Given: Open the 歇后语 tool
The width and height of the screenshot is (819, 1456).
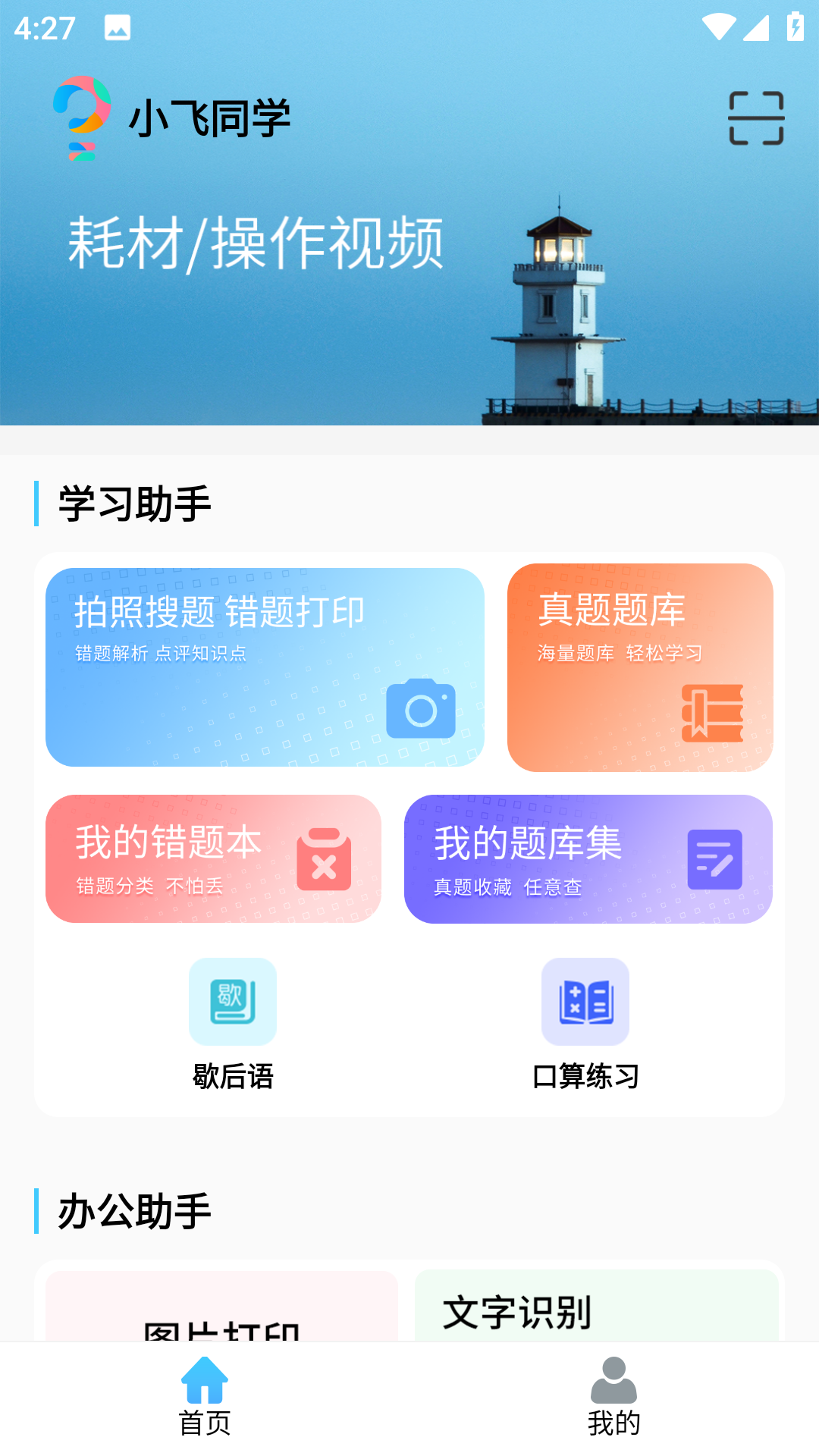Looking at the screenshot, I should click(233, 1024).
